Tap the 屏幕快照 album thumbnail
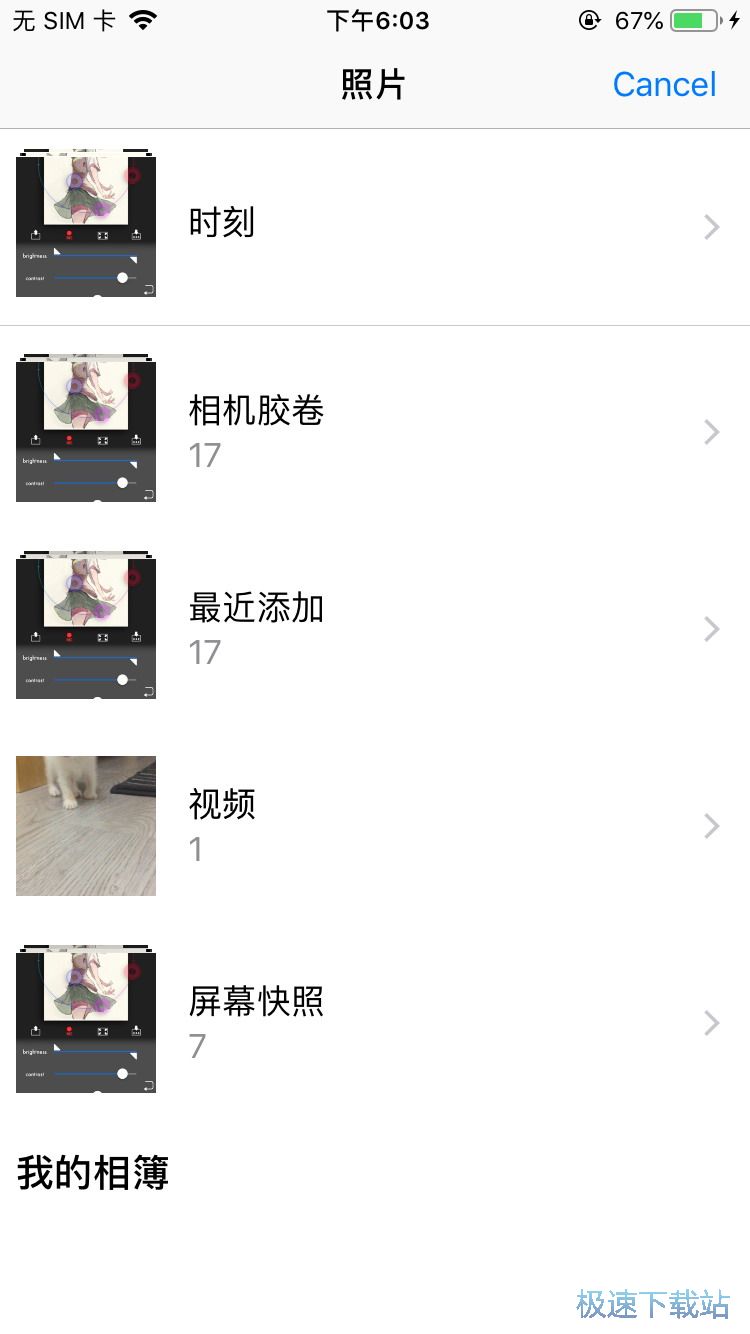This screenshot has height=1334, width=750. [x=85, y=1019]
